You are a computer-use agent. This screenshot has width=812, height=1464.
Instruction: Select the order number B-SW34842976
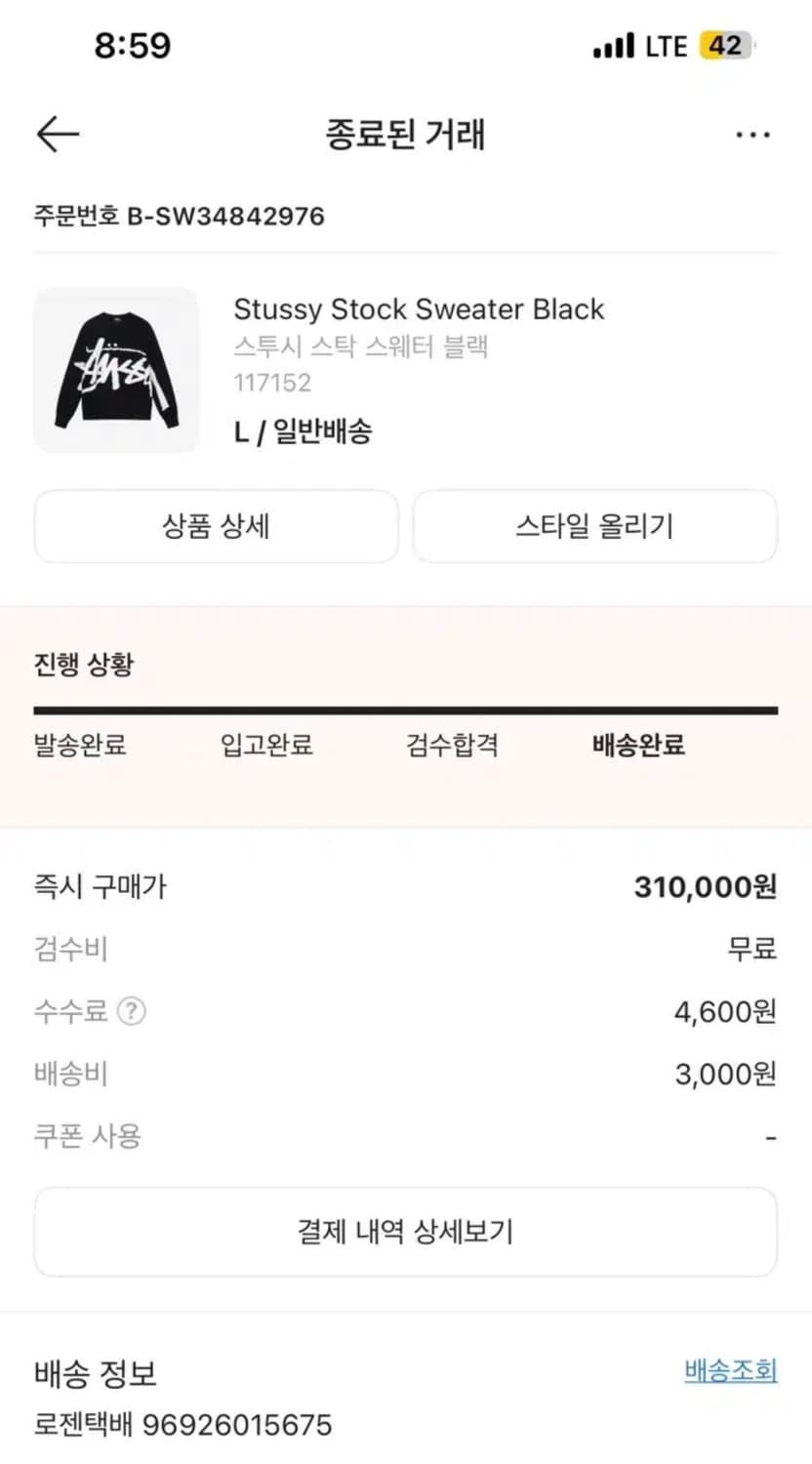(179, 216)
